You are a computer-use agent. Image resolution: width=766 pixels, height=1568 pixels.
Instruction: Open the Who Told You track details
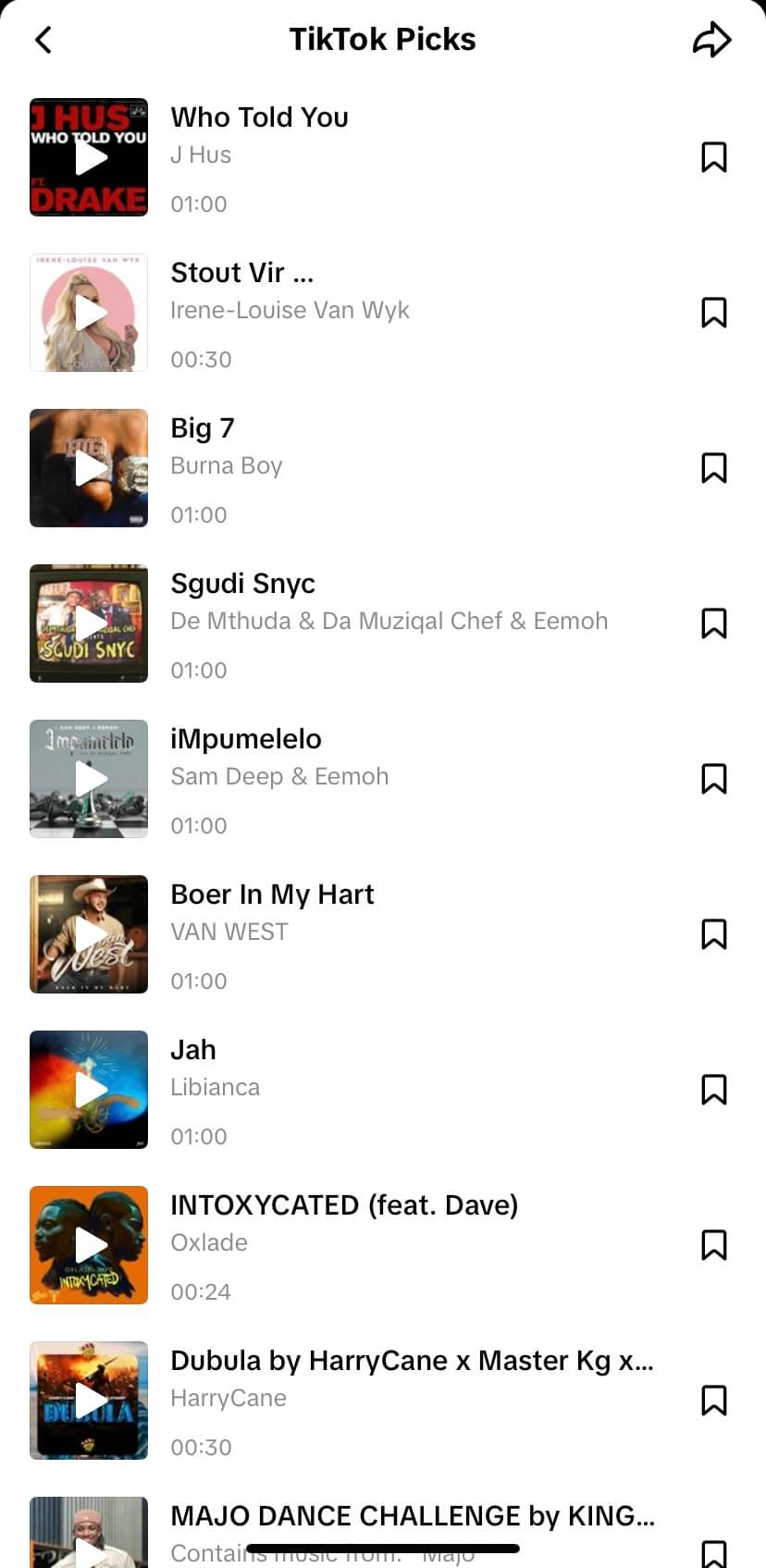point(259,117)
